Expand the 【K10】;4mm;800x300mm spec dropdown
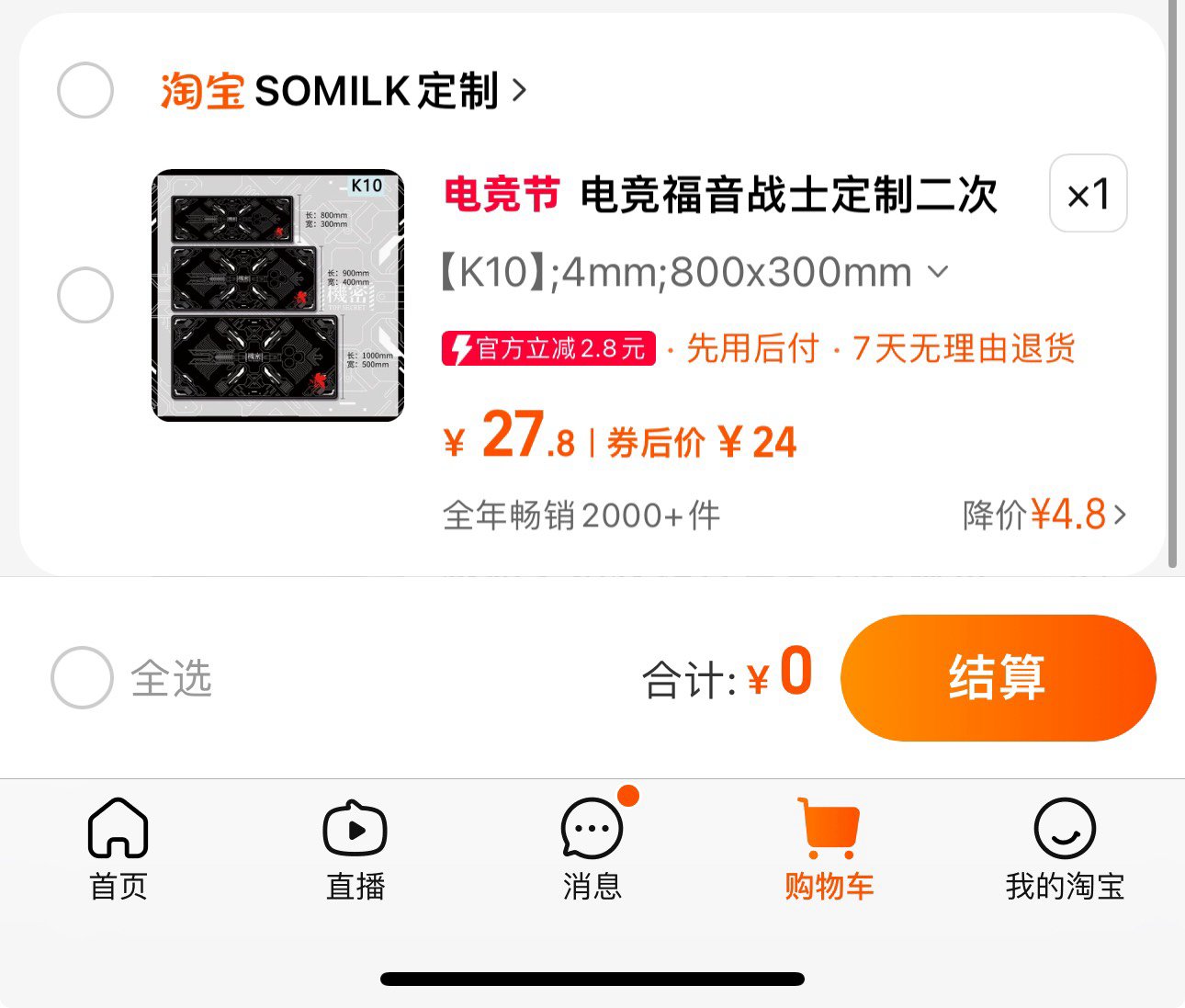The width and height of the screenshot is (1185, 1008). (x=694, y=273)
